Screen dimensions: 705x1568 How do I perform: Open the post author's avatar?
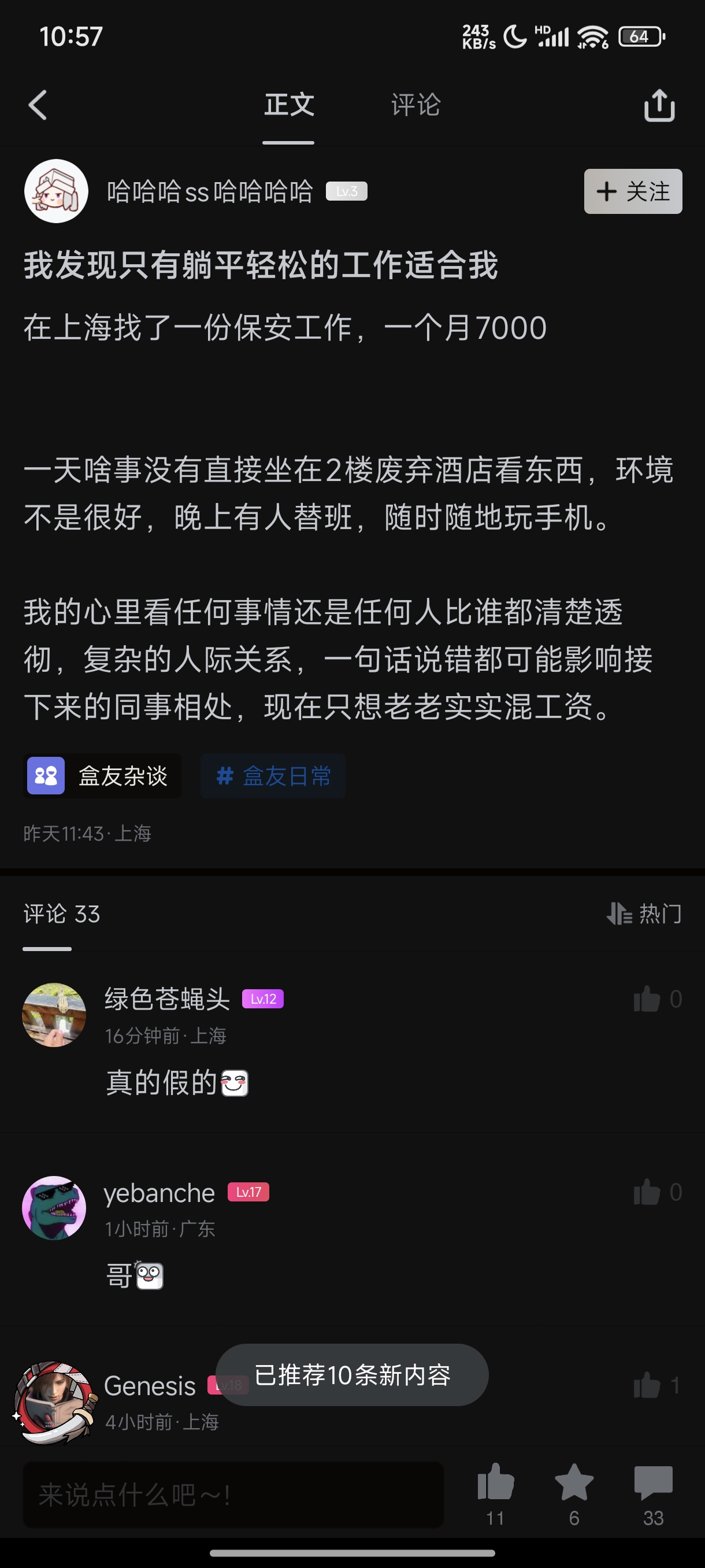coord(56,191)
